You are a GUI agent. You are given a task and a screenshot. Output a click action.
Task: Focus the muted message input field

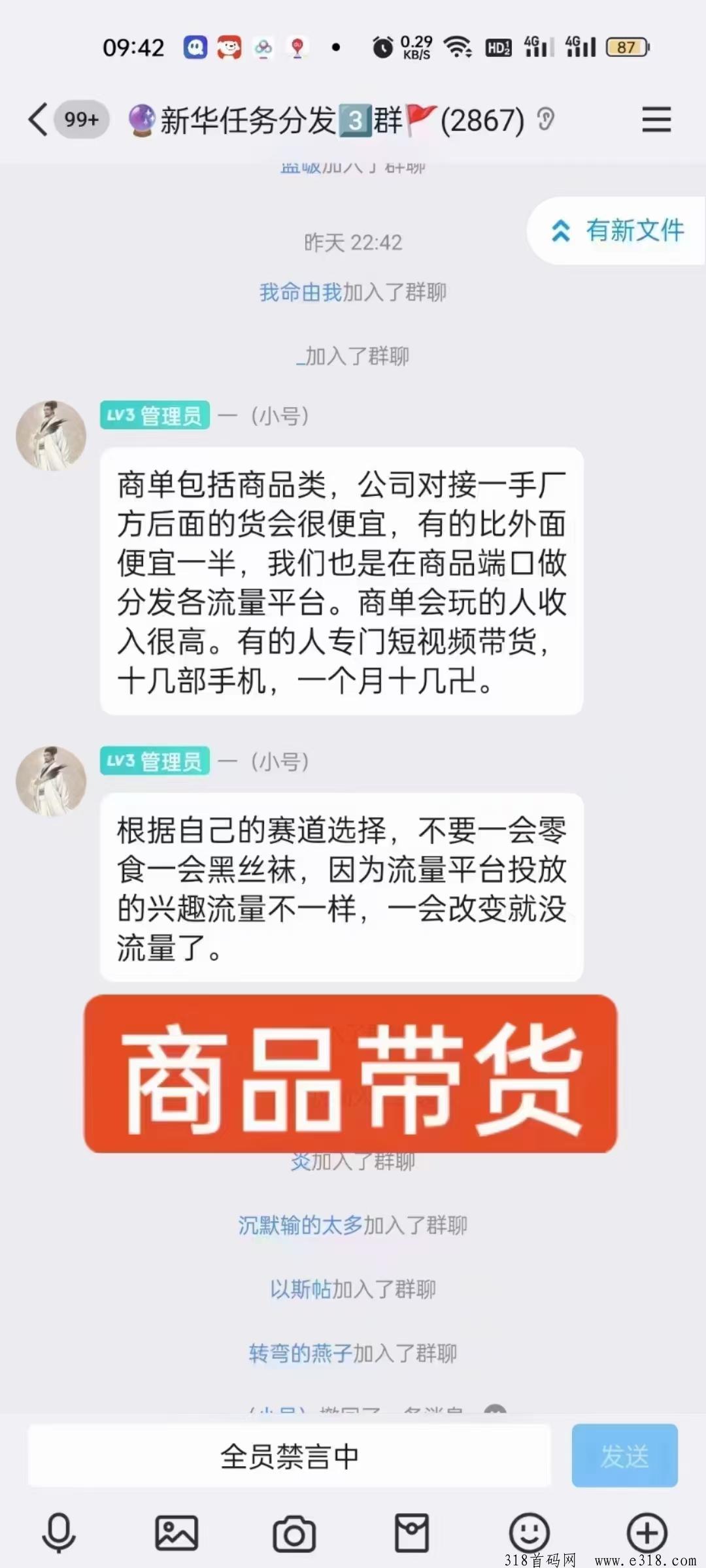tap(289, 1456)
